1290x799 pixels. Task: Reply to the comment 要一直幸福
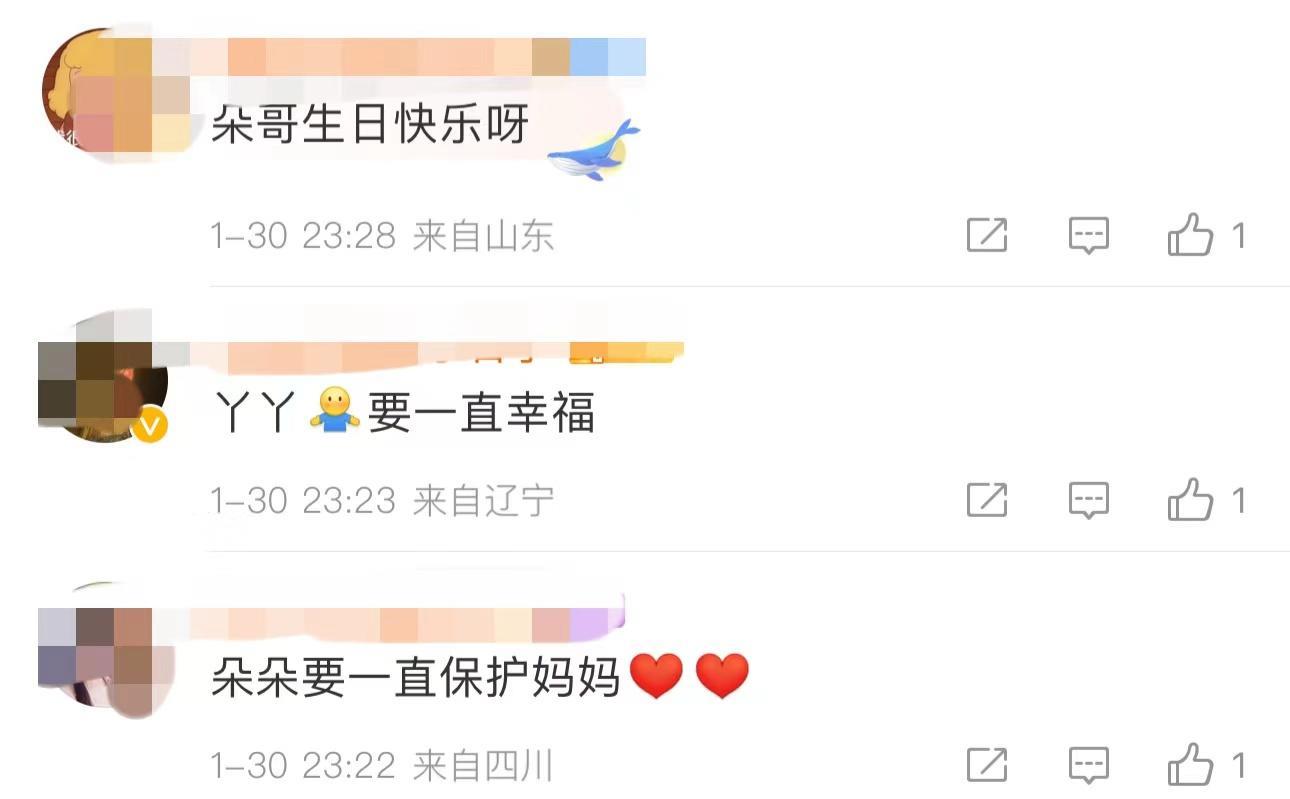click(1089, 500)
